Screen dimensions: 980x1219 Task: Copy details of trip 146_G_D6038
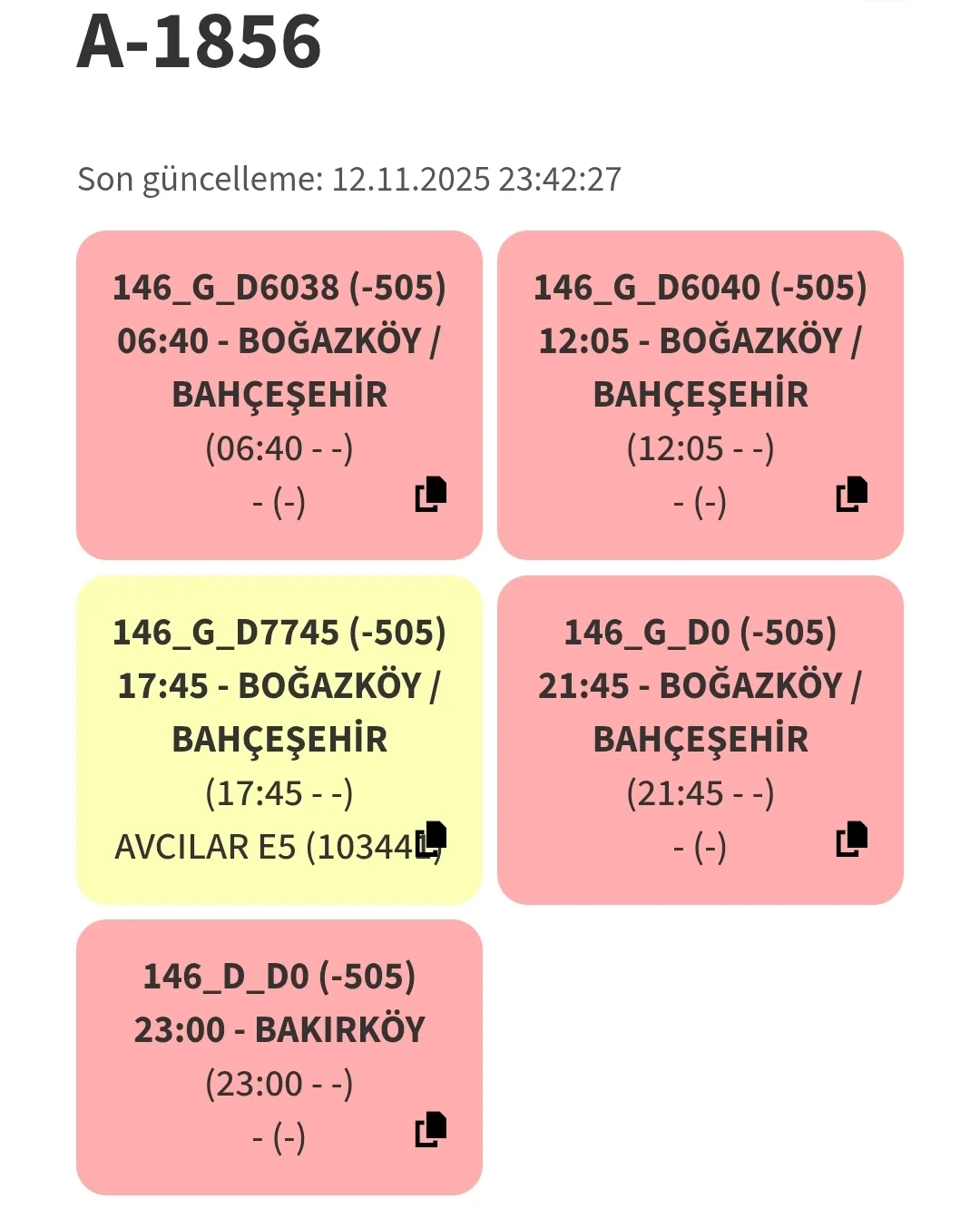[x=431, y=494]
